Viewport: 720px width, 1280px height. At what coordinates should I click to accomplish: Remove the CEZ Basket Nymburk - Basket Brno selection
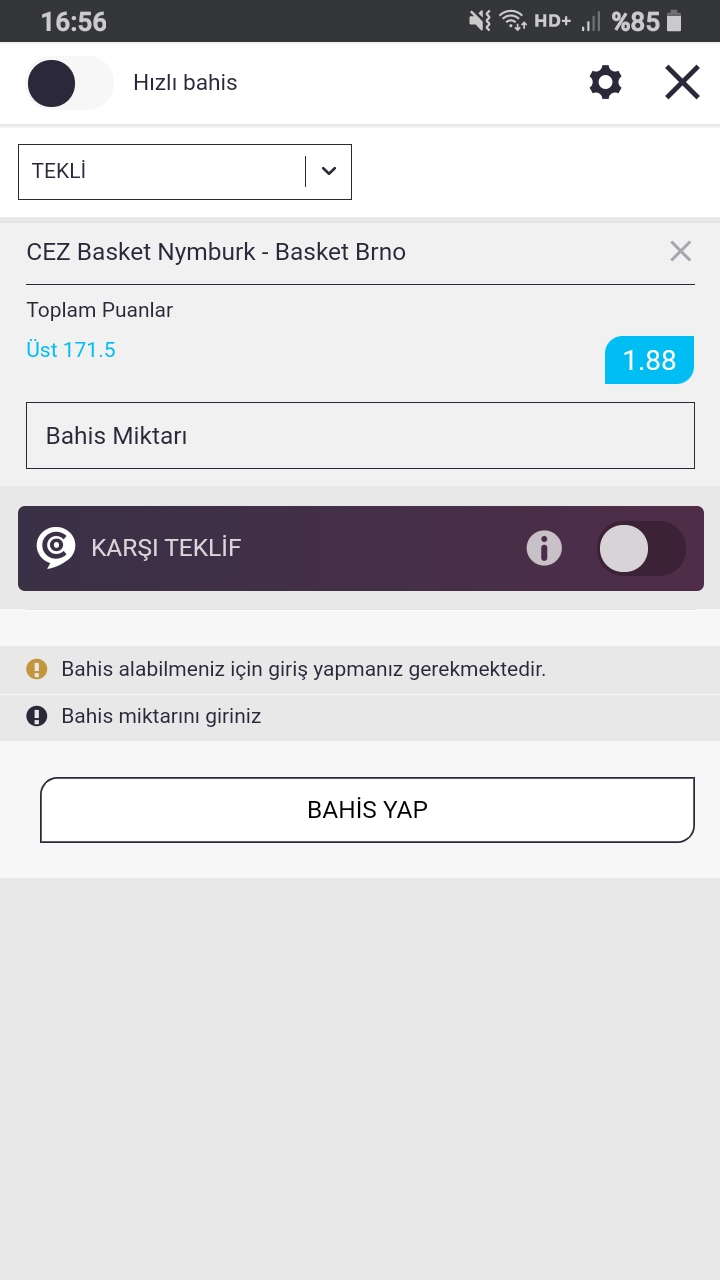[680, 251]
